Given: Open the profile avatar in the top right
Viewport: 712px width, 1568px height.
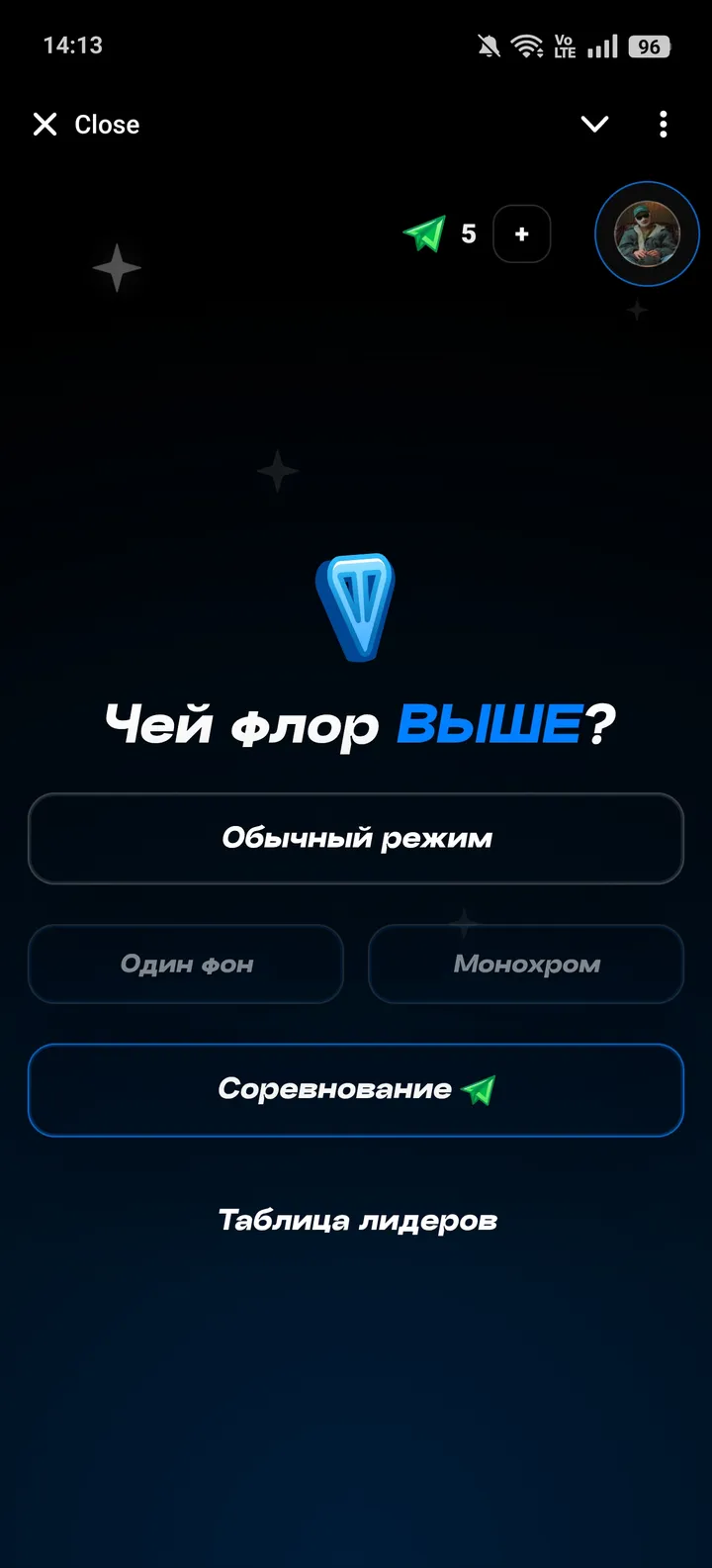Looking at the screenshot, I should (x=647, y=233).
